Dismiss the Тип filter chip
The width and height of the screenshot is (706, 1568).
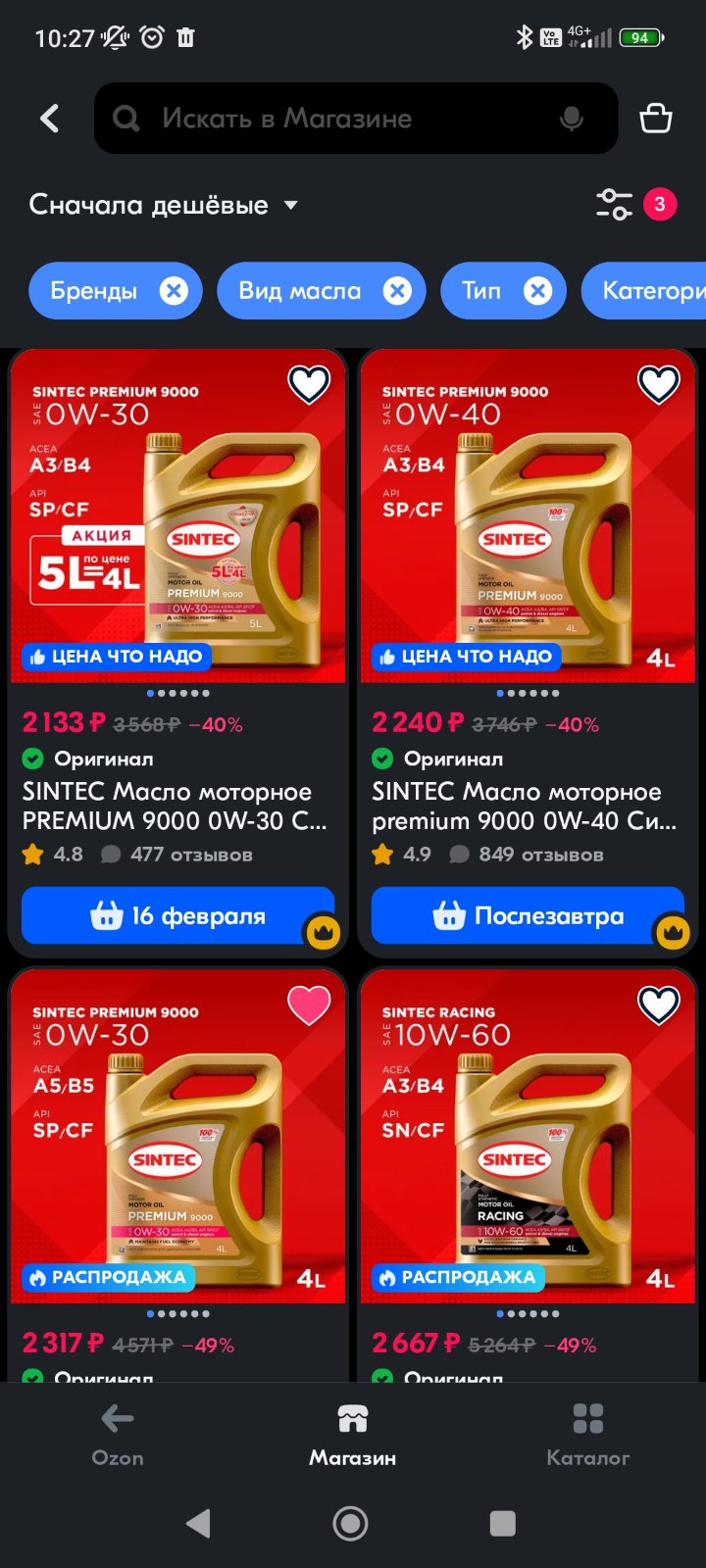(537, 291)
